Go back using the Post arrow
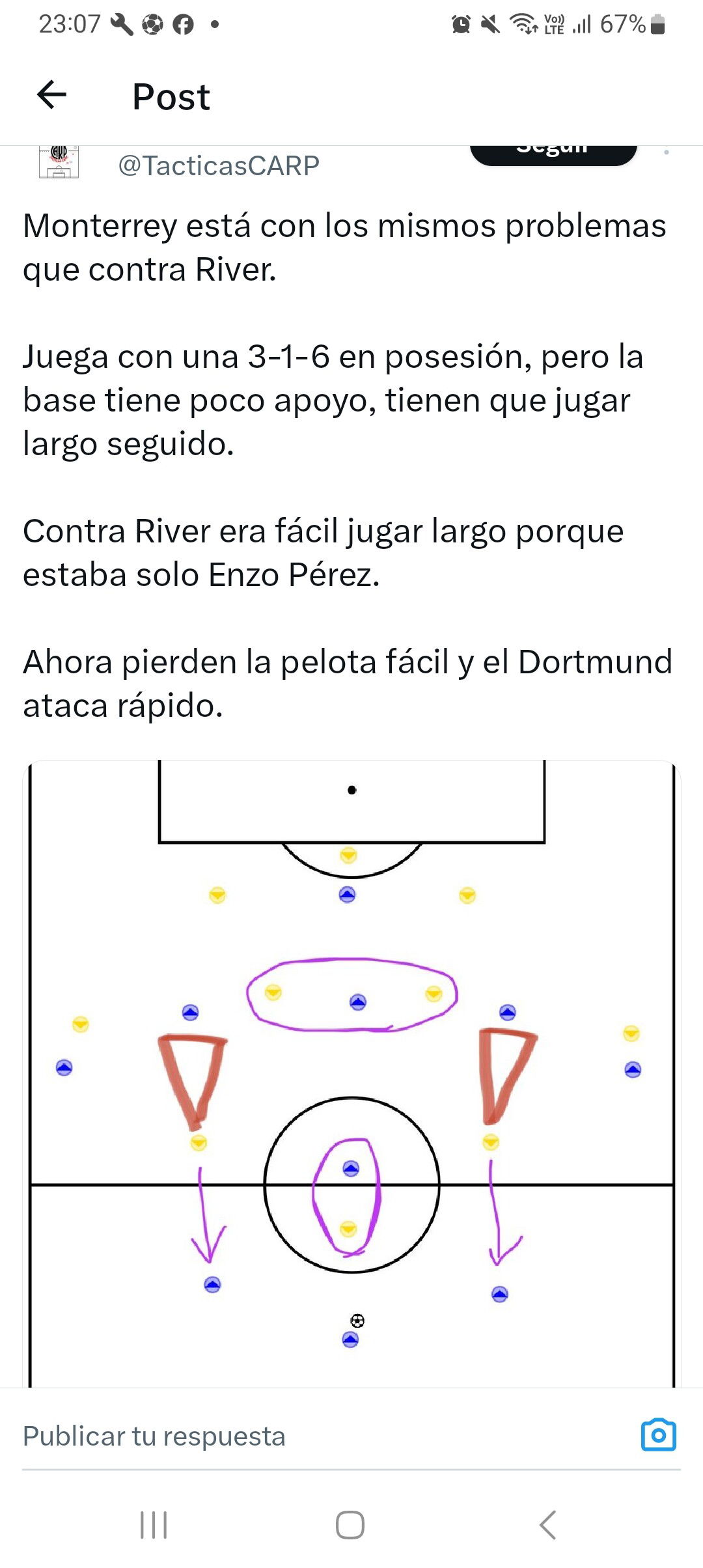This screenshot has width=703, height=1568. coord(52,95)
